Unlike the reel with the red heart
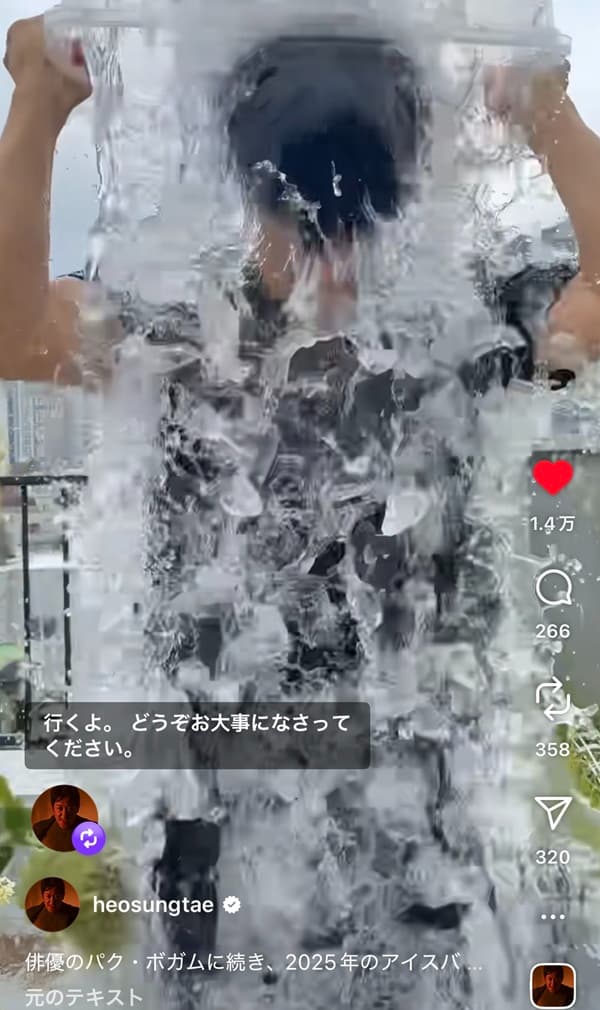This screenshot has height=1010, width=600. (x=553, y=477)
